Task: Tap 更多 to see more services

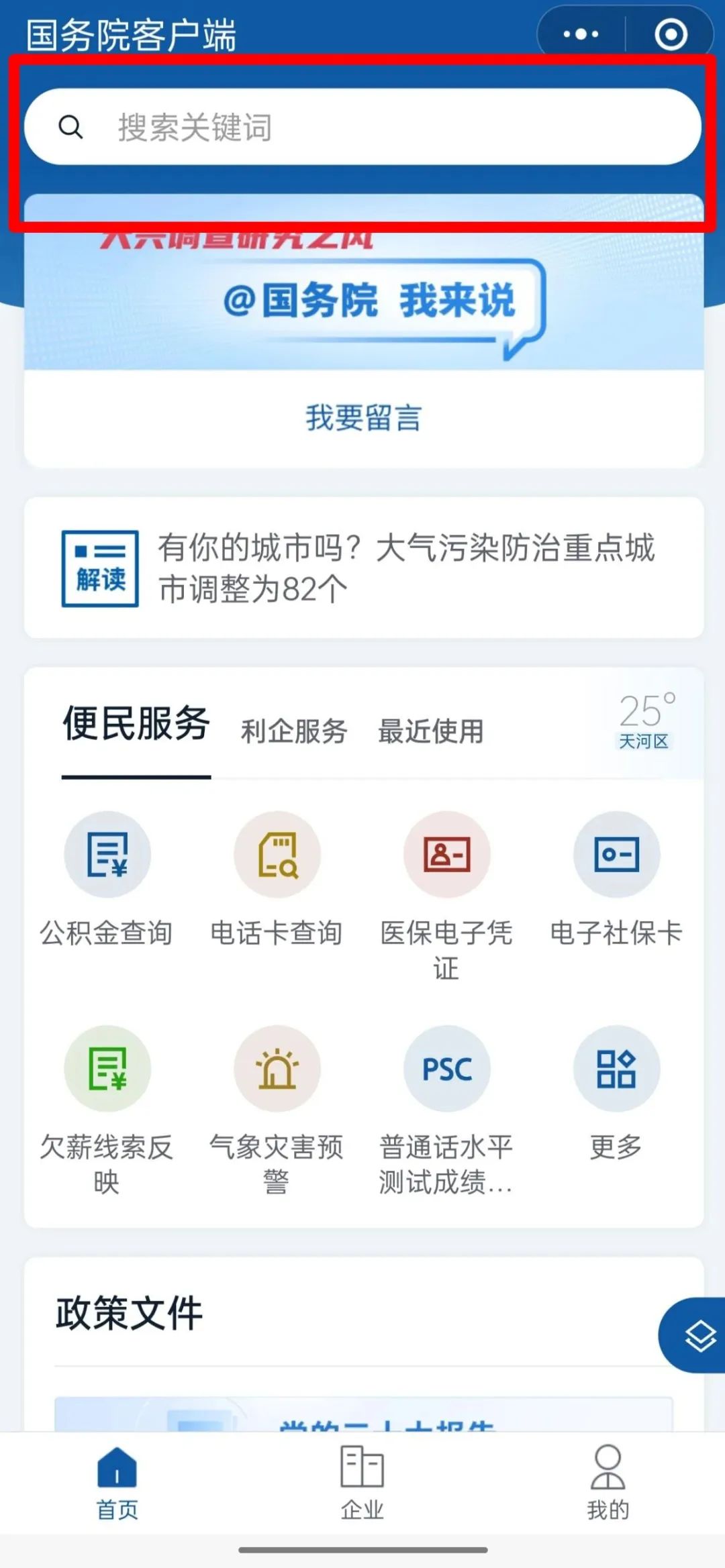Action: coord(616,1094)
